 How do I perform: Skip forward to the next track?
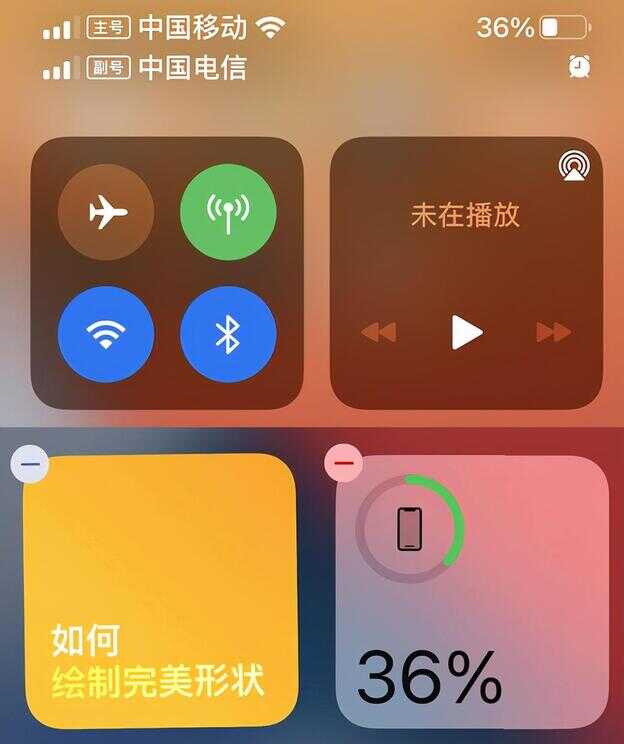point(553,332)
